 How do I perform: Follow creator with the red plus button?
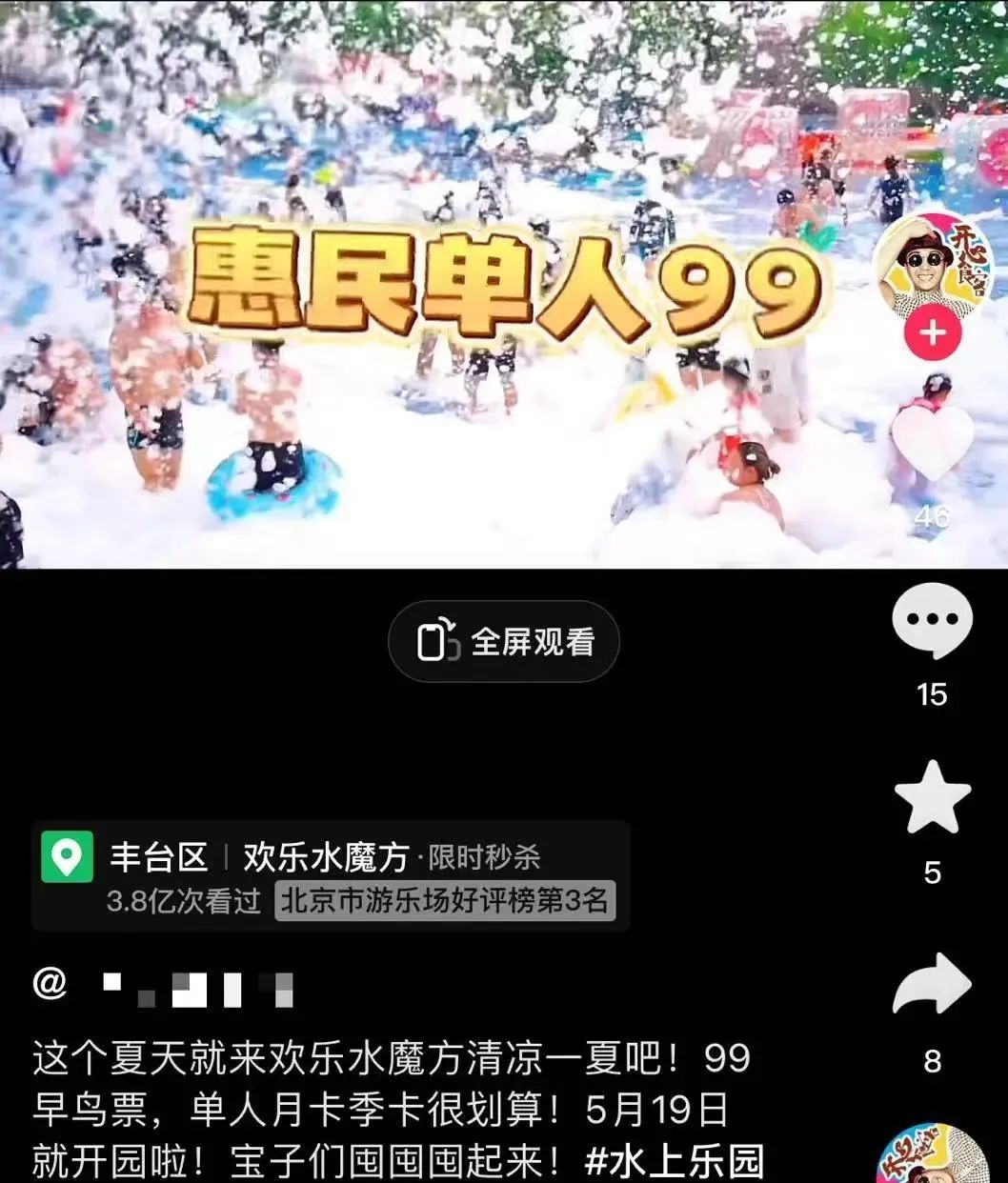tap(932, 333)
